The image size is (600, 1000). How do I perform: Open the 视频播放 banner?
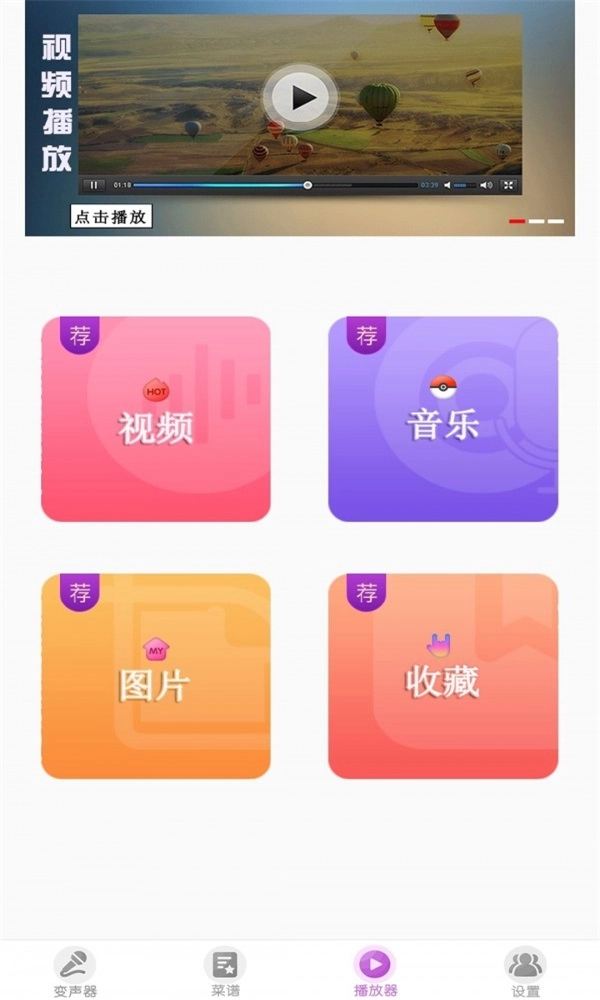pos(300,117)
